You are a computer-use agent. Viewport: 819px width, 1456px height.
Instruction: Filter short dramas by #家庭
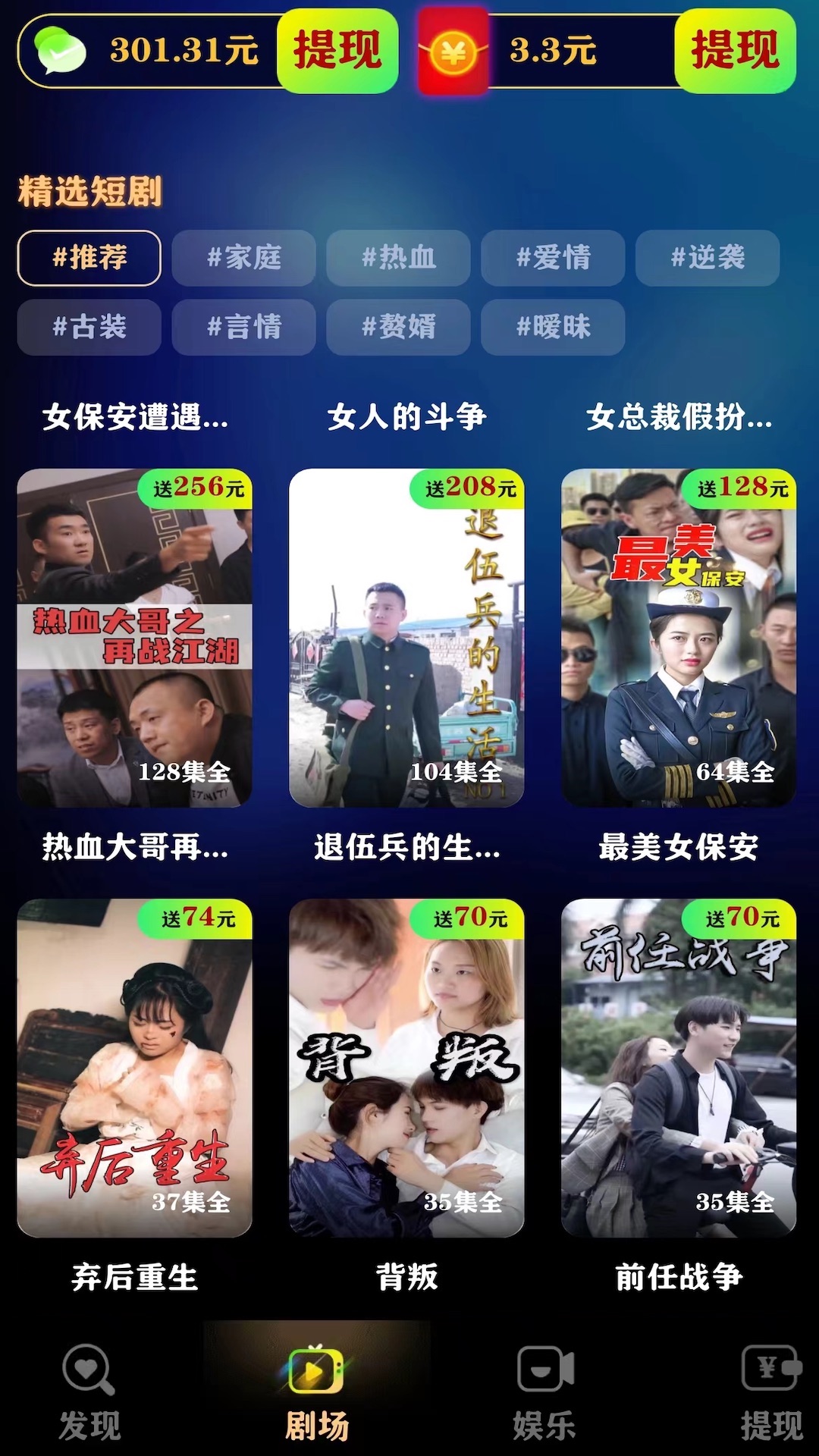(x=243, y=258)
